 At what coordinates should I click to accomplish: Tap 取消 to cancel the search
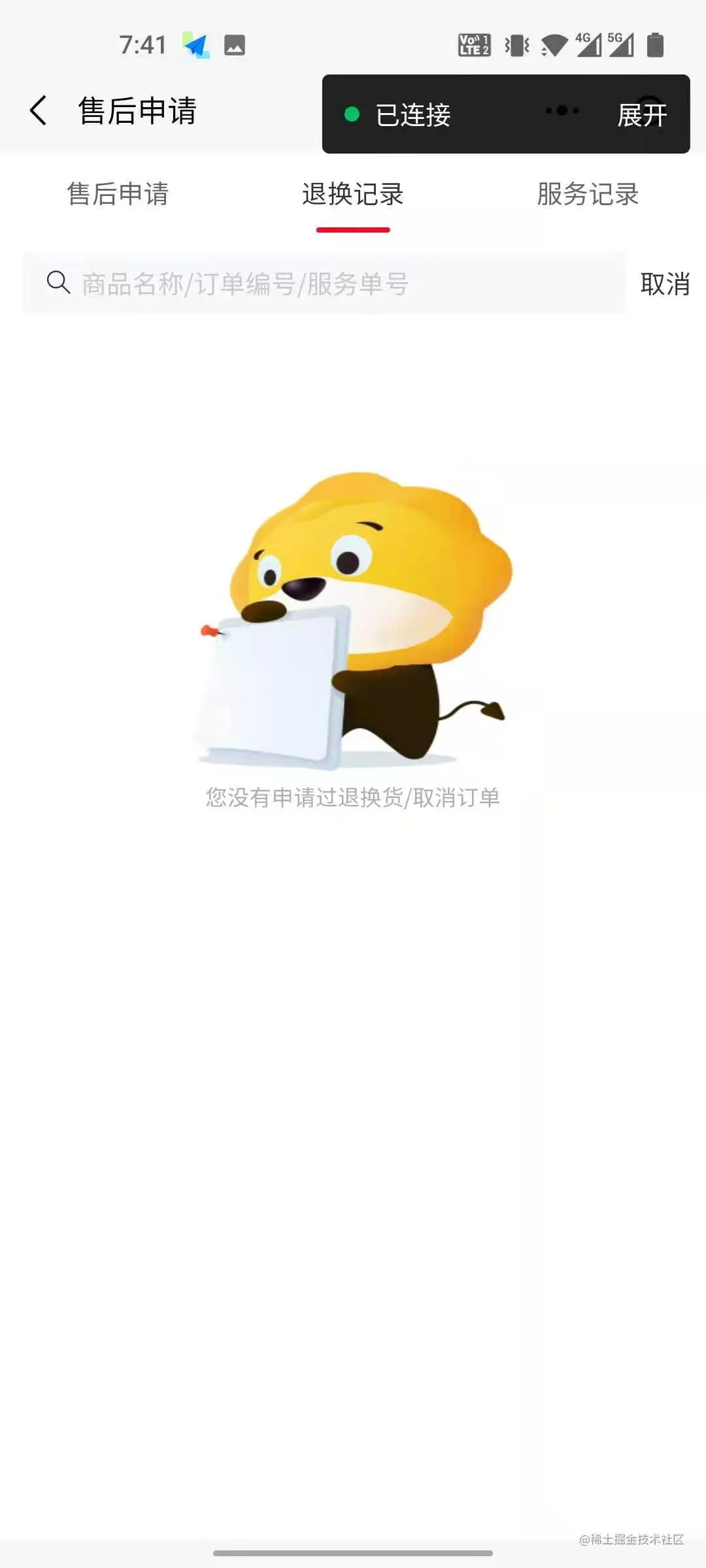tap(665, 284)
